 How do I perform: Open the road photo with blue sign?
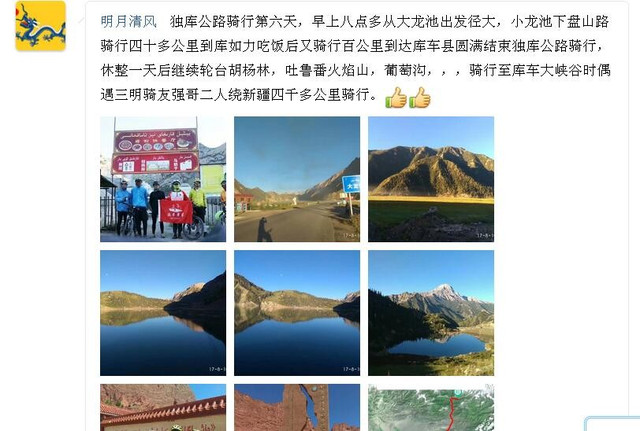(x=297, y=179)
